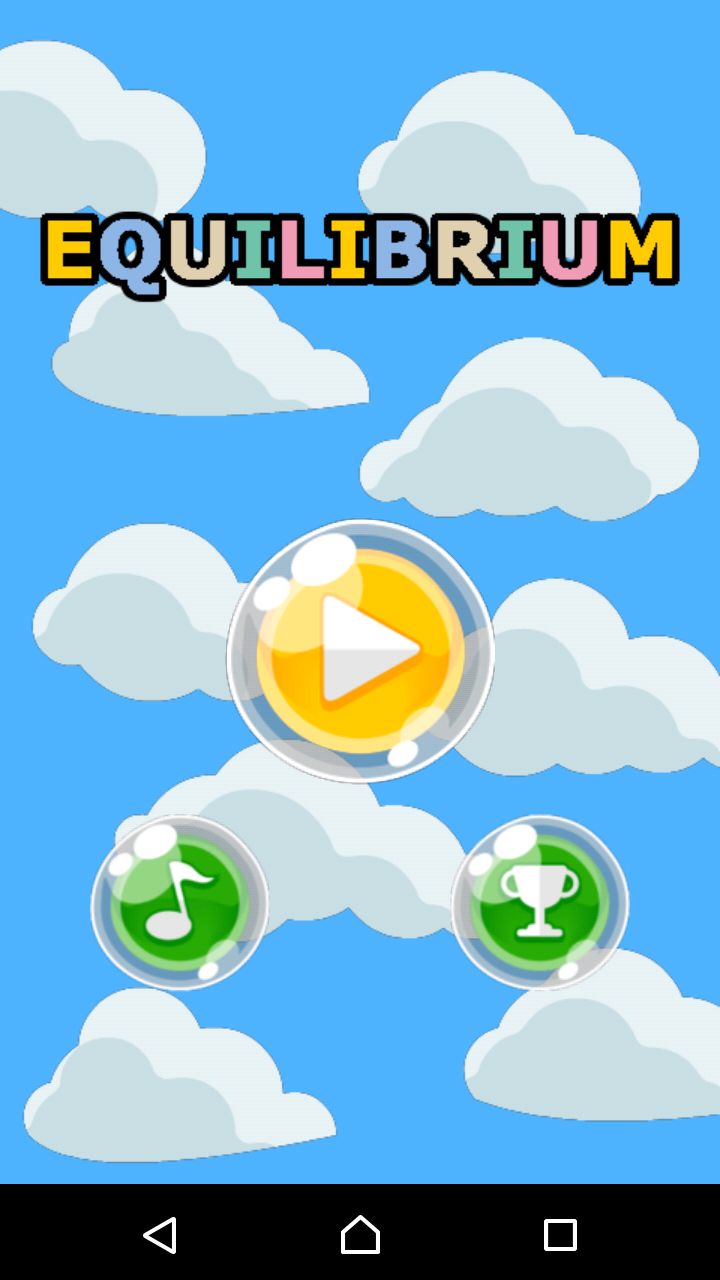Toggle music with the green note button
This screenshot has height=1280, width=720.
click(x=180, y=902)
